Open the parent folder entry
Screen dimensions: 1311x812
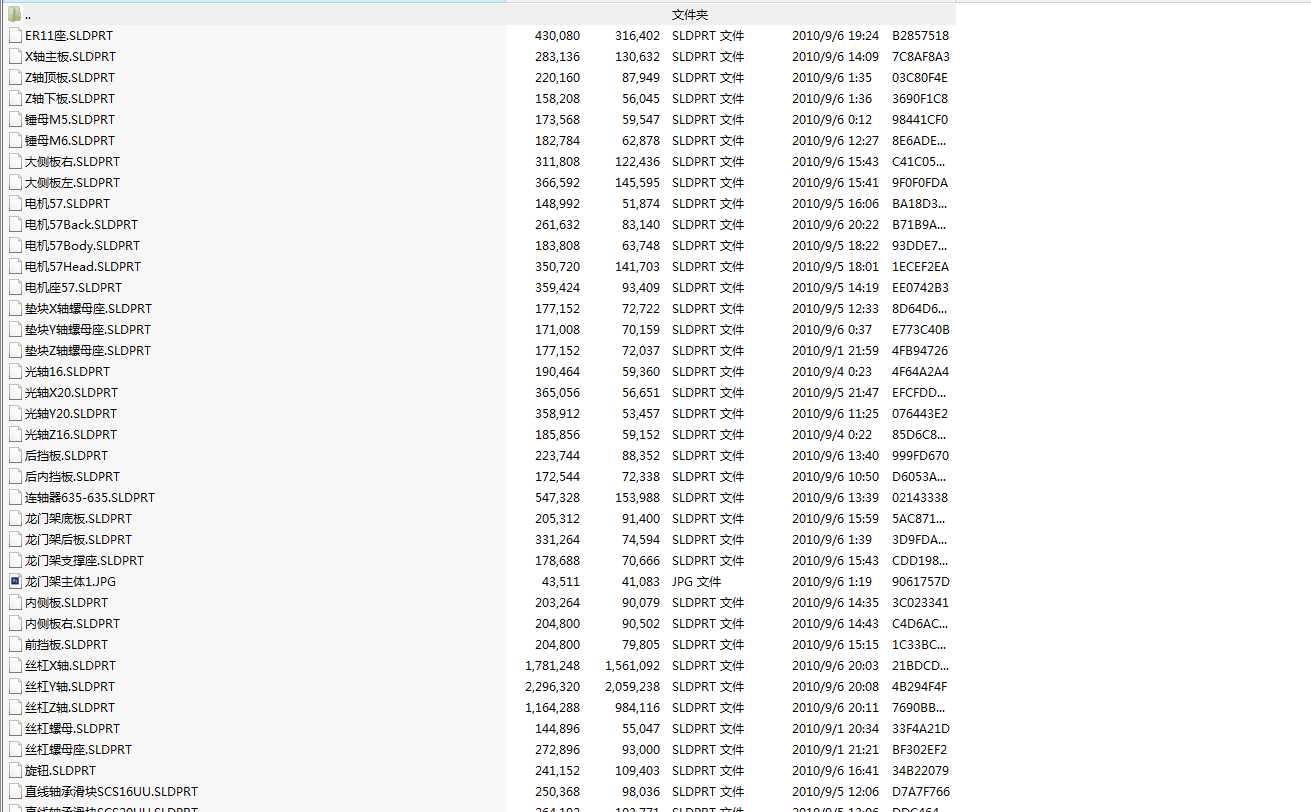(27, 14)
